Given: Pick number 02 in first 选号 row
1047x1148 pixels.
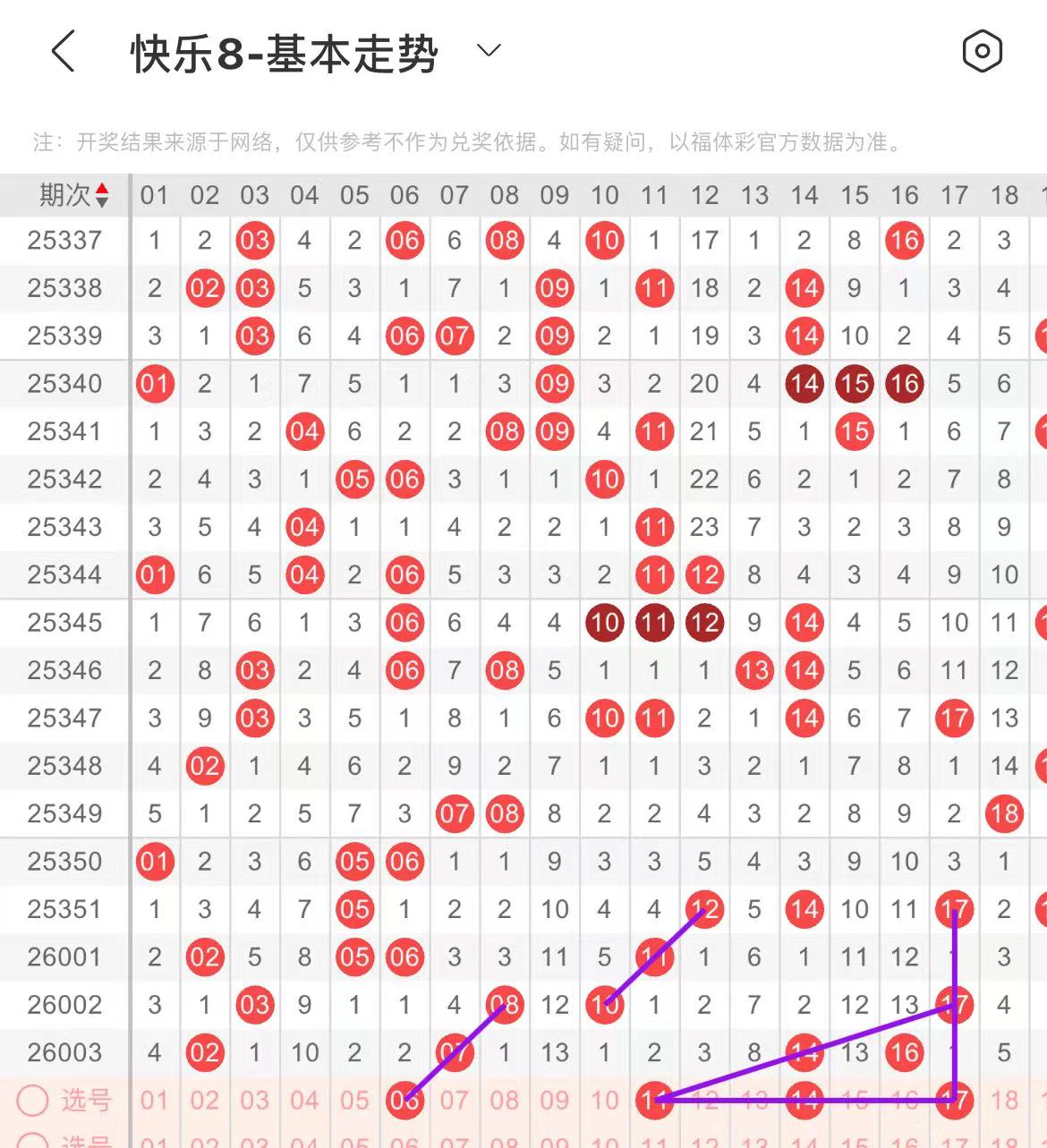Looking at the screenshot, I should [x=204, y=1101].
